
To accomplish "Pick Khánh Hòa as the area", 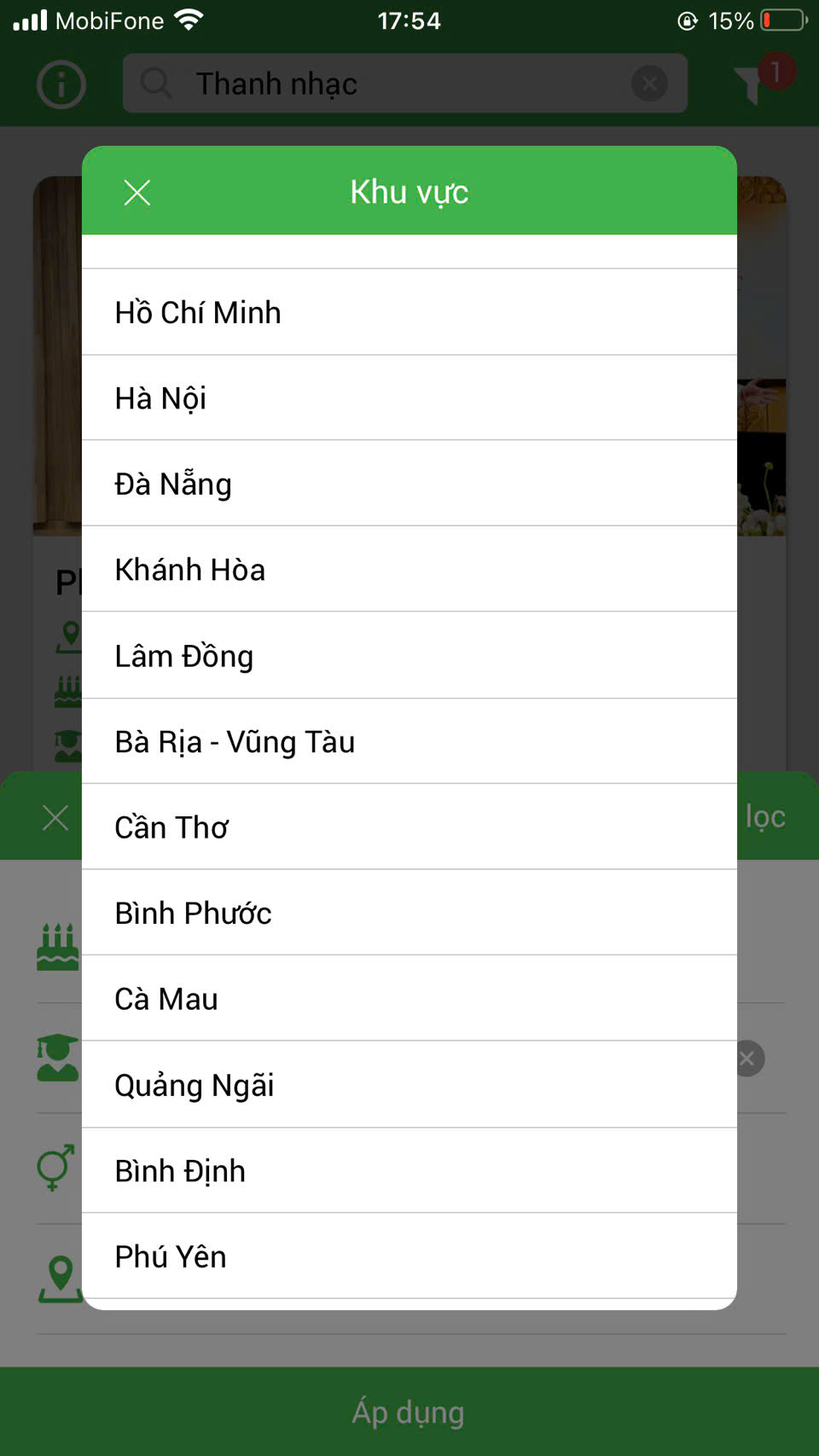I will (x=409, y=570).
